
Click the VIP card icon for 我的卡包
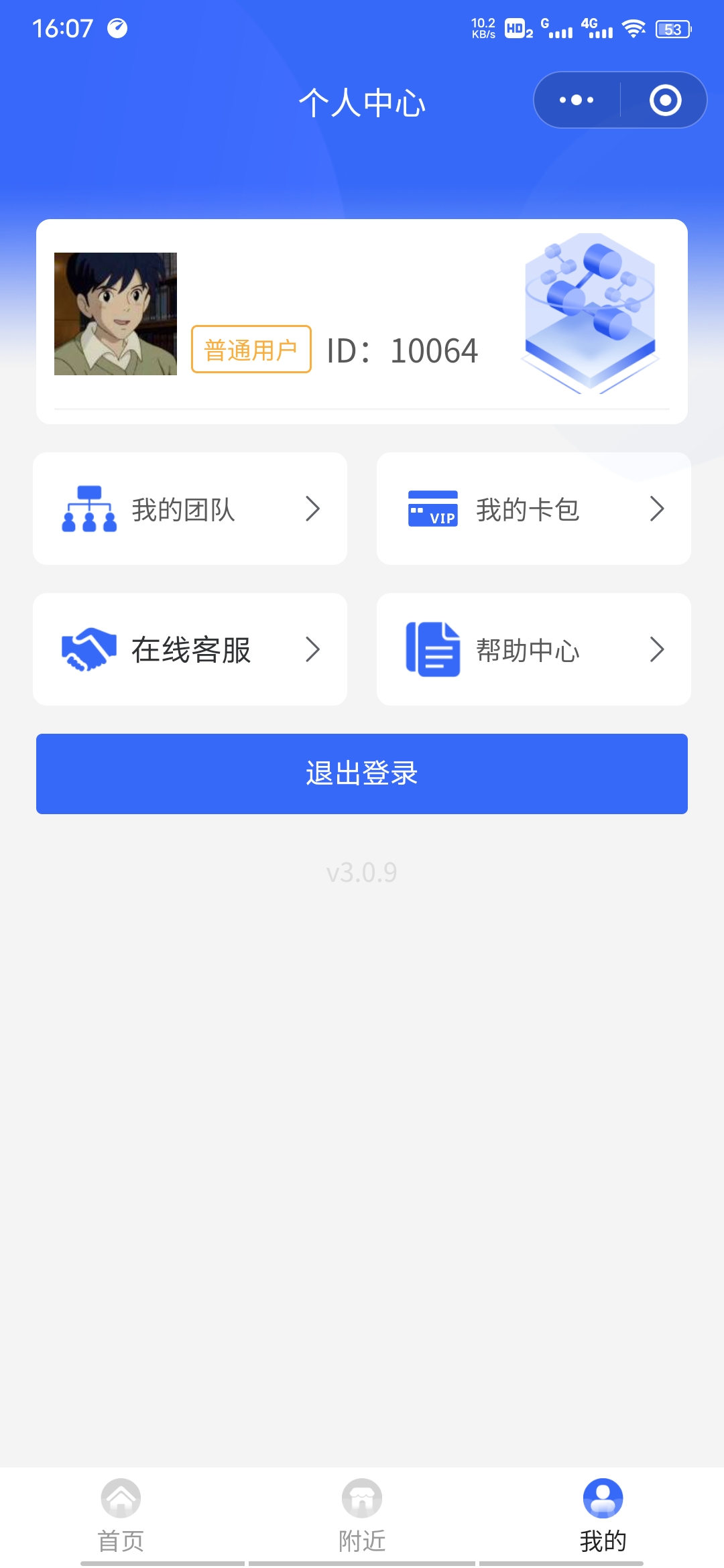(433, 509)
